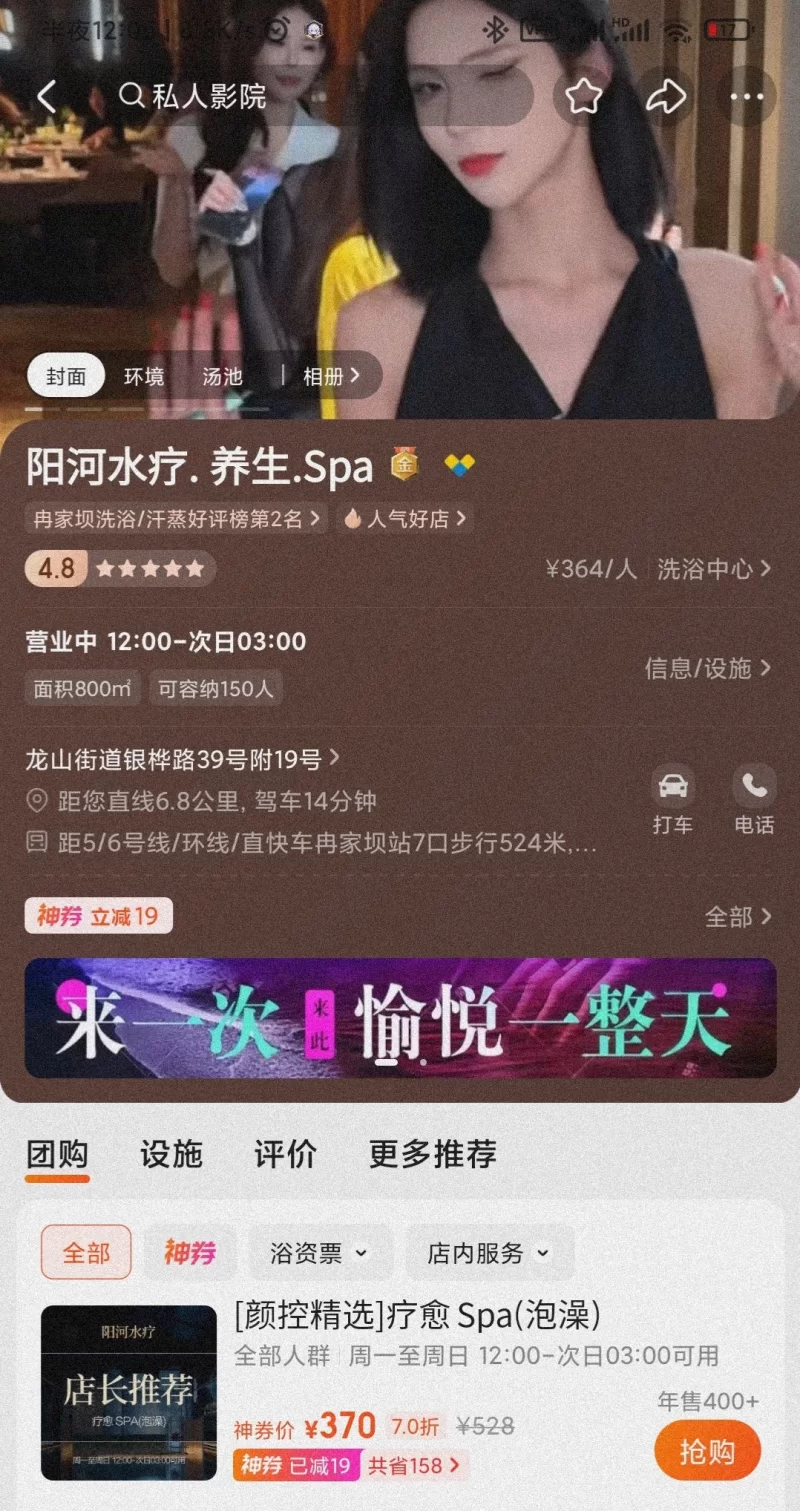Expand the 浴资票 dropdown filter
The image size is (800, 1511).
[320, 1253]
